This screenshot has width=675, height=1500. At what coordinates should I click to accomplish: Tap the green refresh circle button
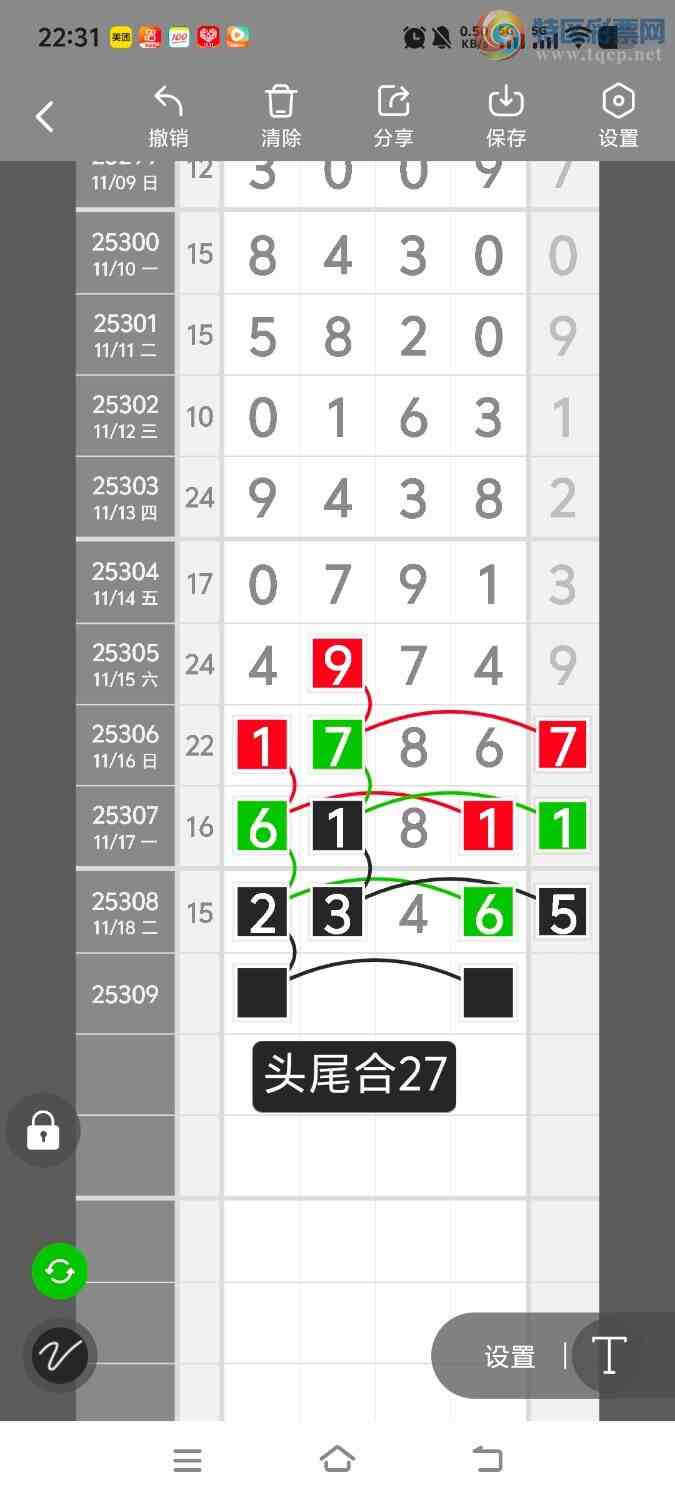(60, 1272)
